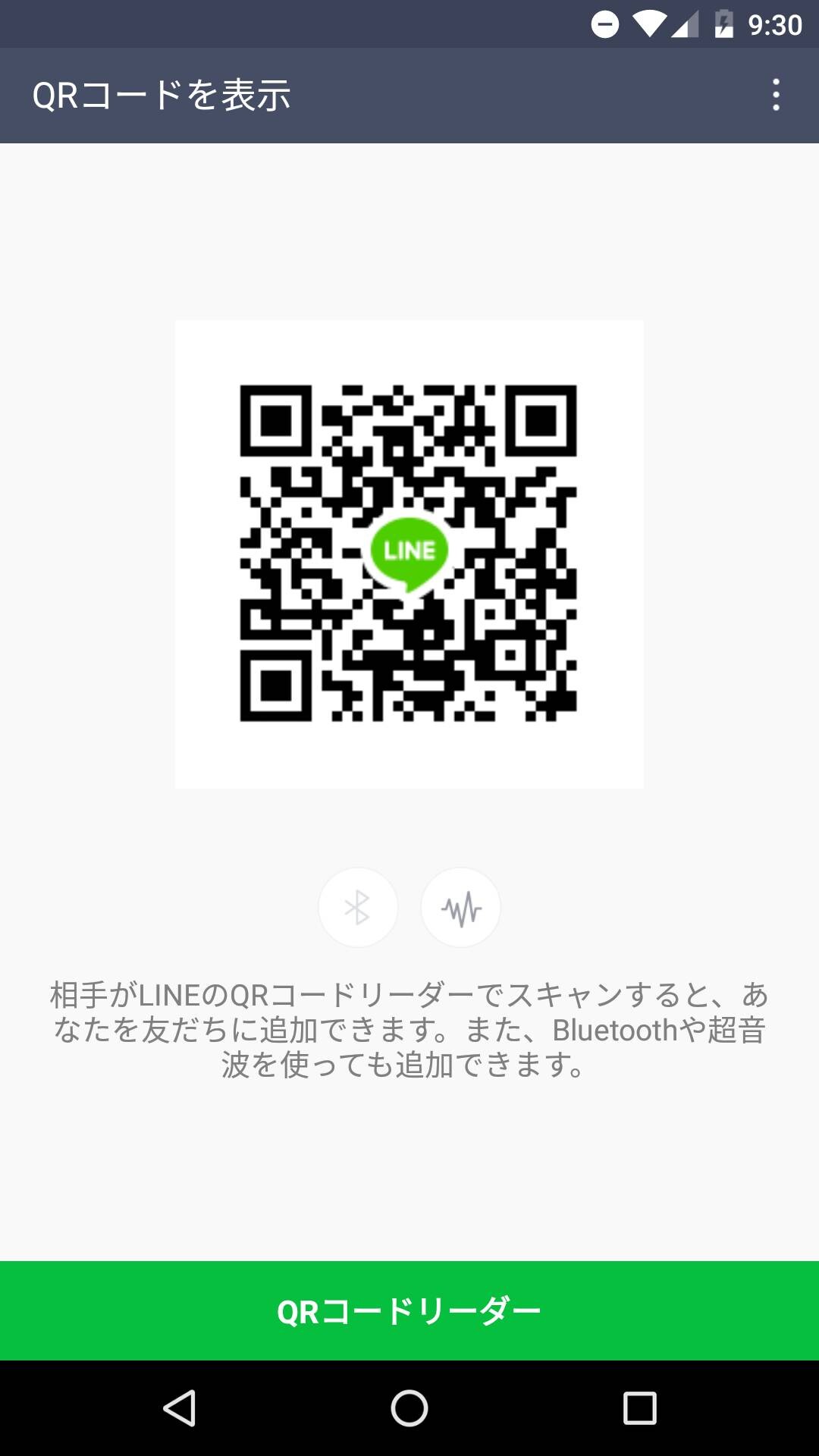
Task: Open the overflow menu
Action: 776,95
